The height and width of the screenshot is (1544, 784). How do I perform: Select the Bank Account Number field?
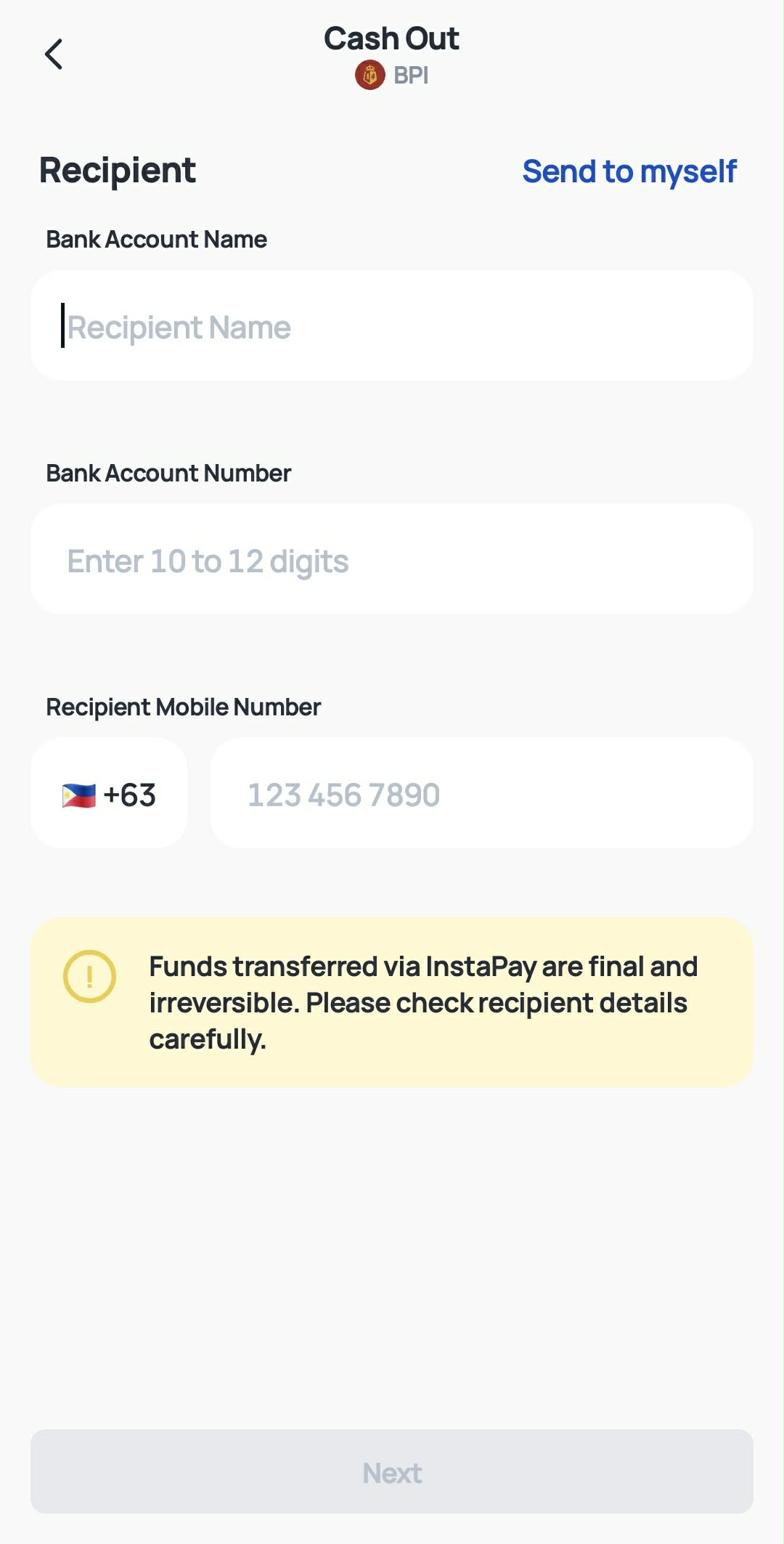coord(392,559)
